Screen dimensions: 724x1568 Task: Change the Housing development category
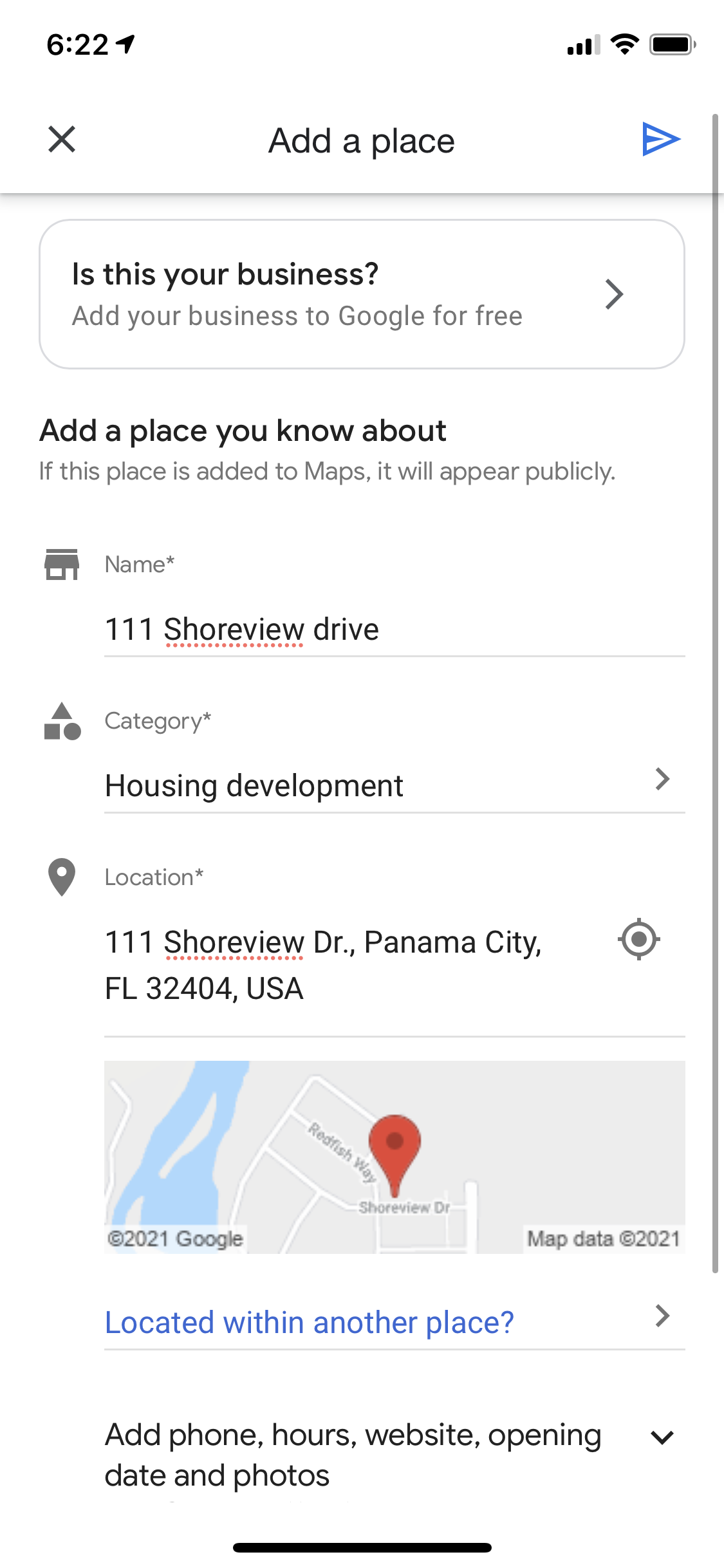(x=386, y=785)
